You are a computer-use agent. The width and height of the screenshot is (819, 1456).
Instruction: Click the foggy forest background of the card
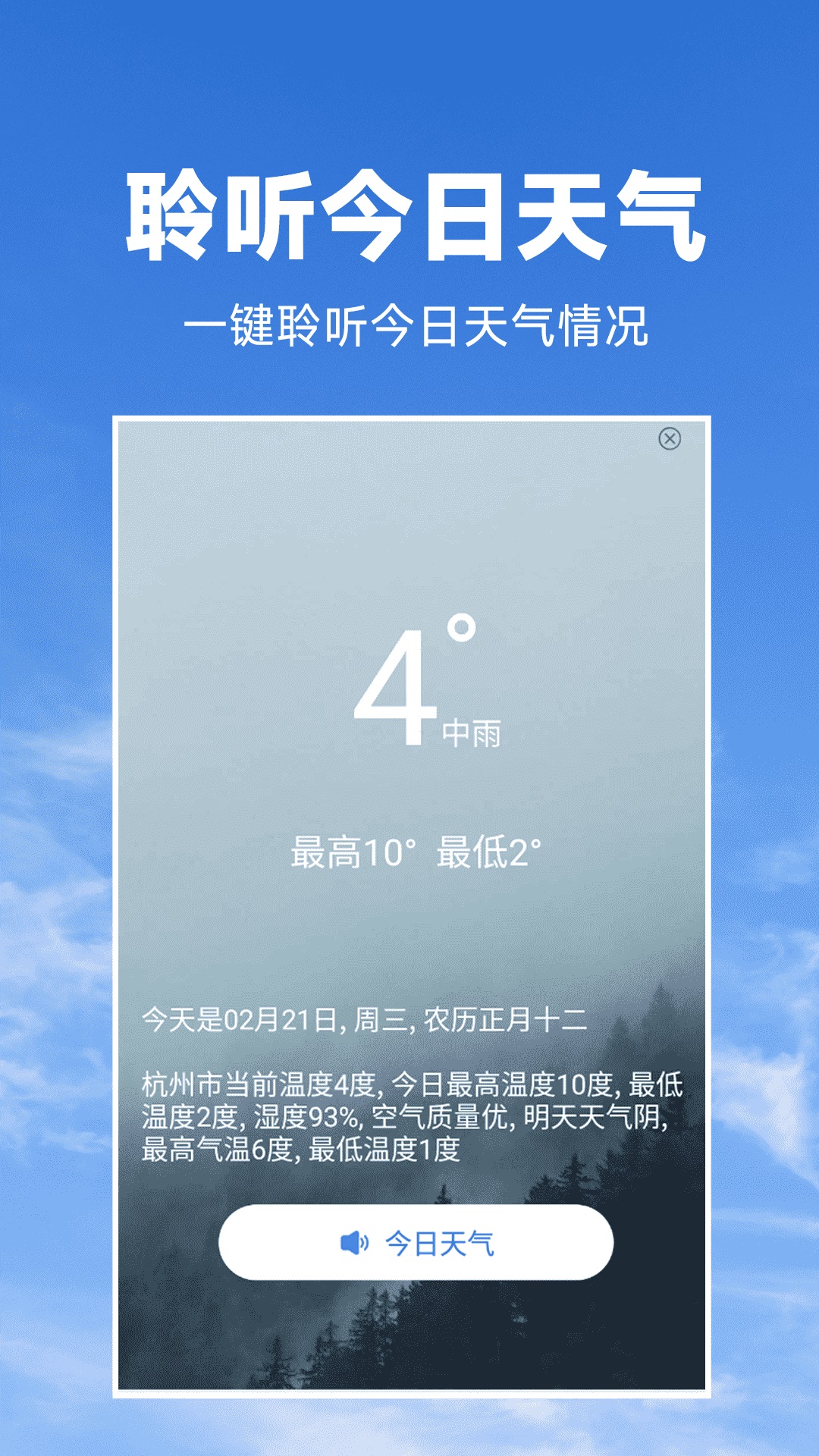pyautogui.click(x=409, y=1335)
